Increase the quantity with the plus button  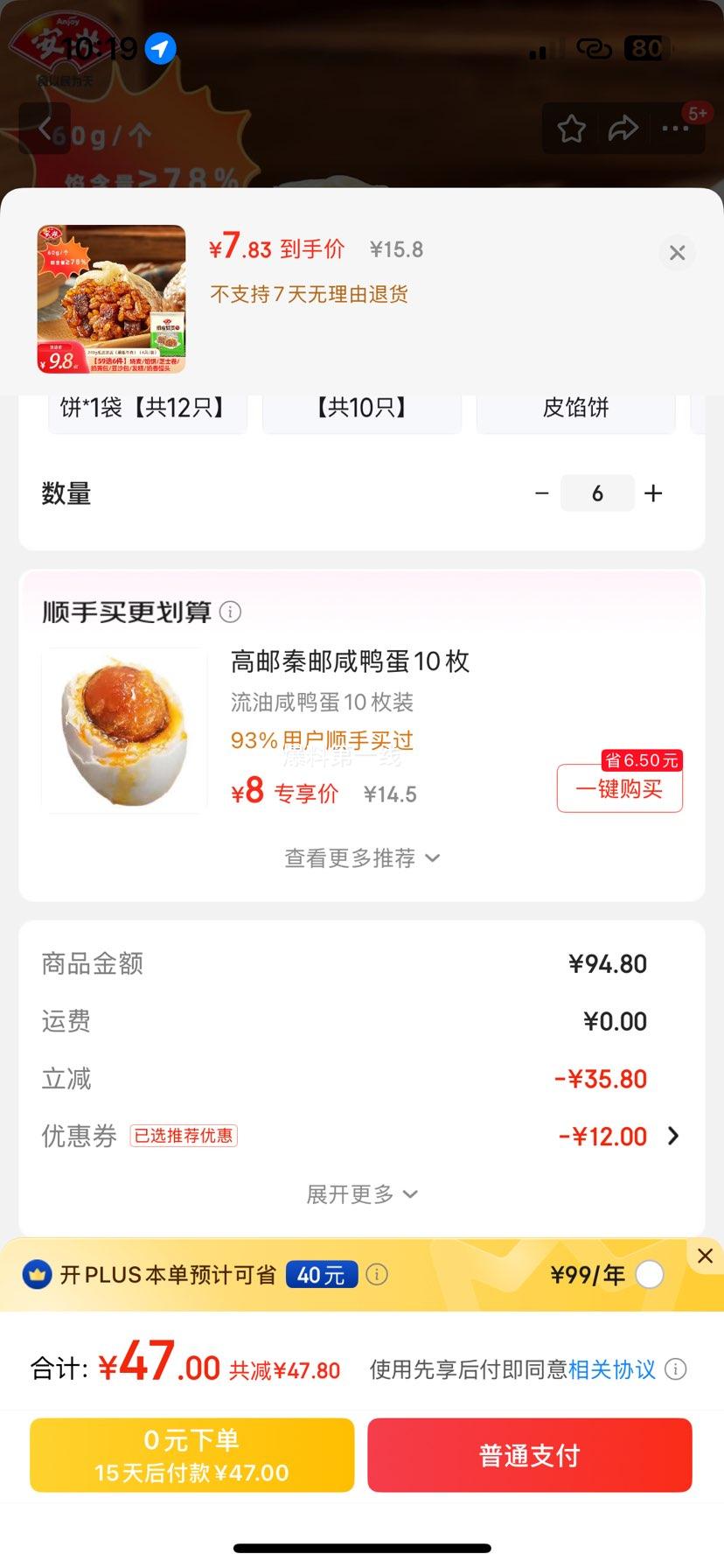[x=653, y=493]
